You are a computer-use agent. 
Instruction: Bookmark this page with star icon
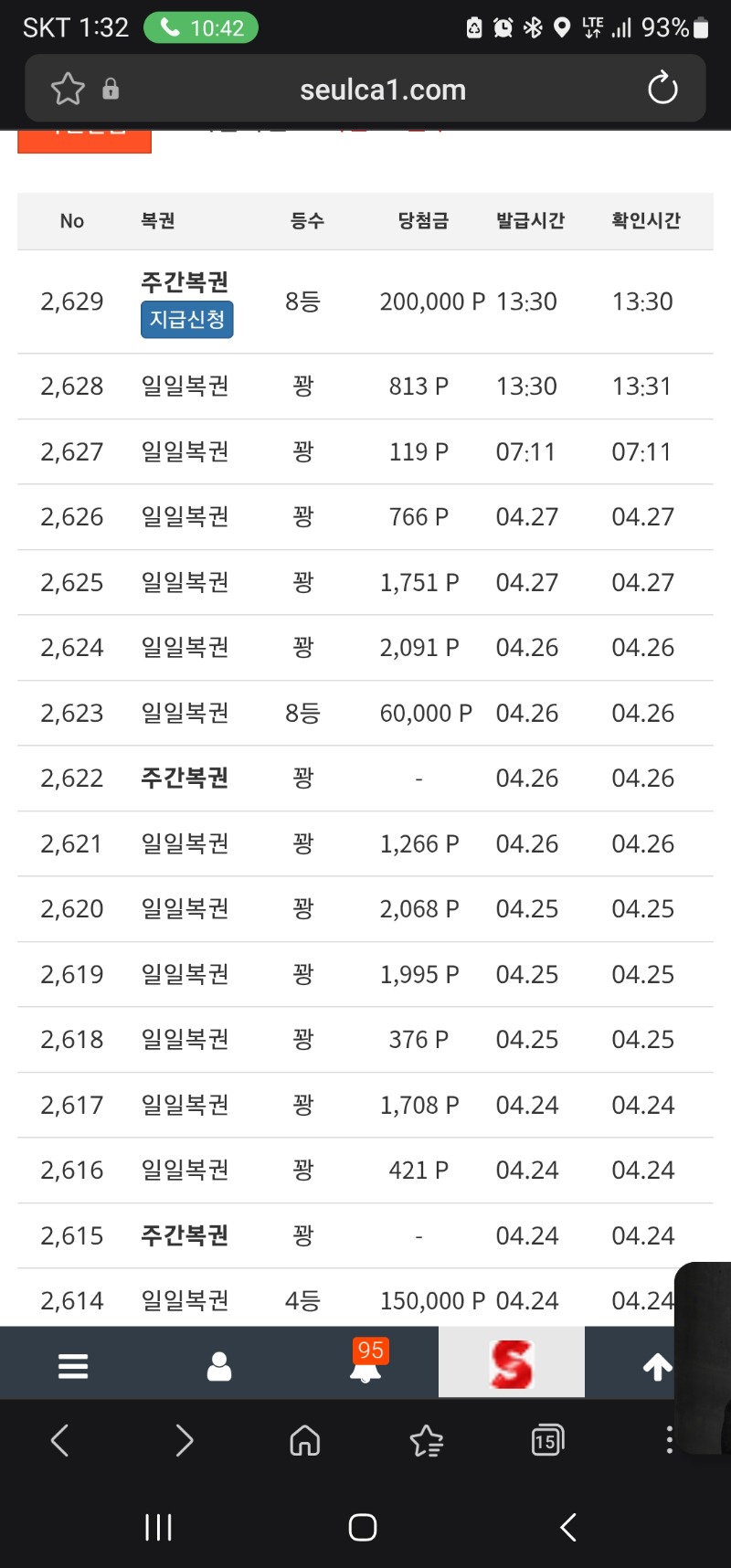(x=68, y=89)
